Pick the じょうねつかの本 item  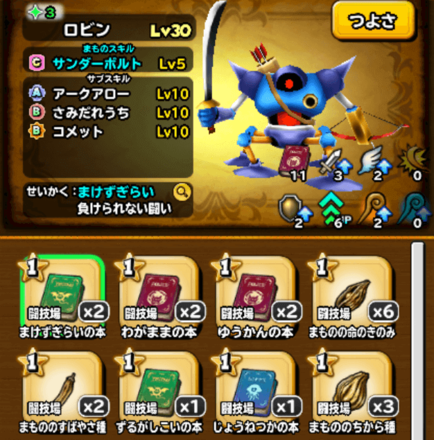[x=256, y=392]
